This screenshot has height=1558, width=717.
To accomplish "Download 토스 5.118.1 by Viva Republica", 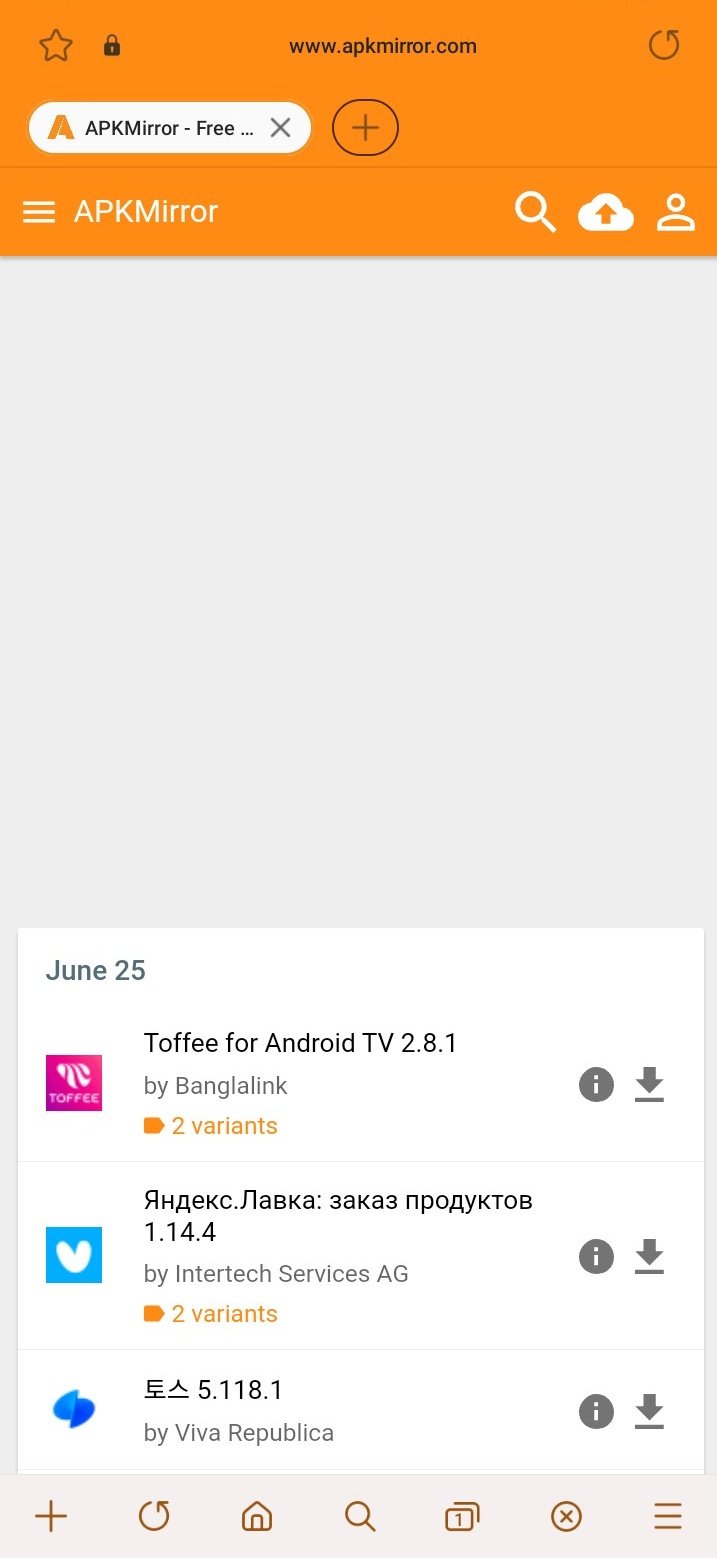I will pos(650,1412).
